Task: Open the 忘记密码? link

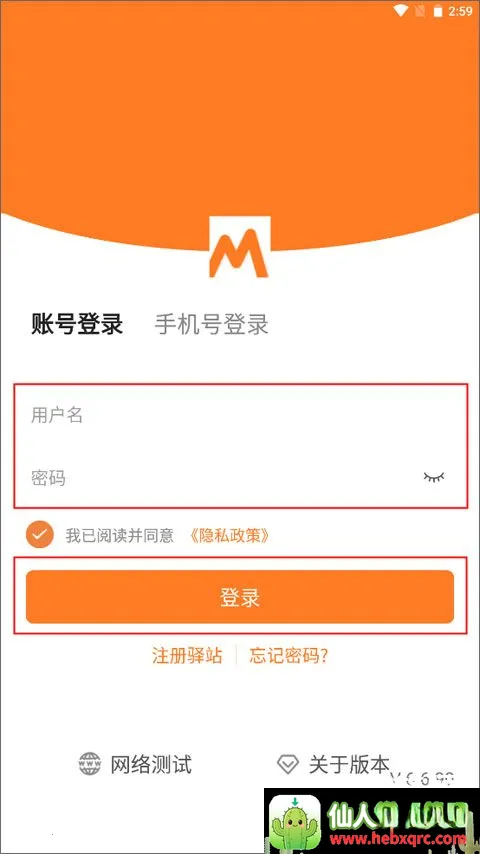Action: [x=289, y=656]
